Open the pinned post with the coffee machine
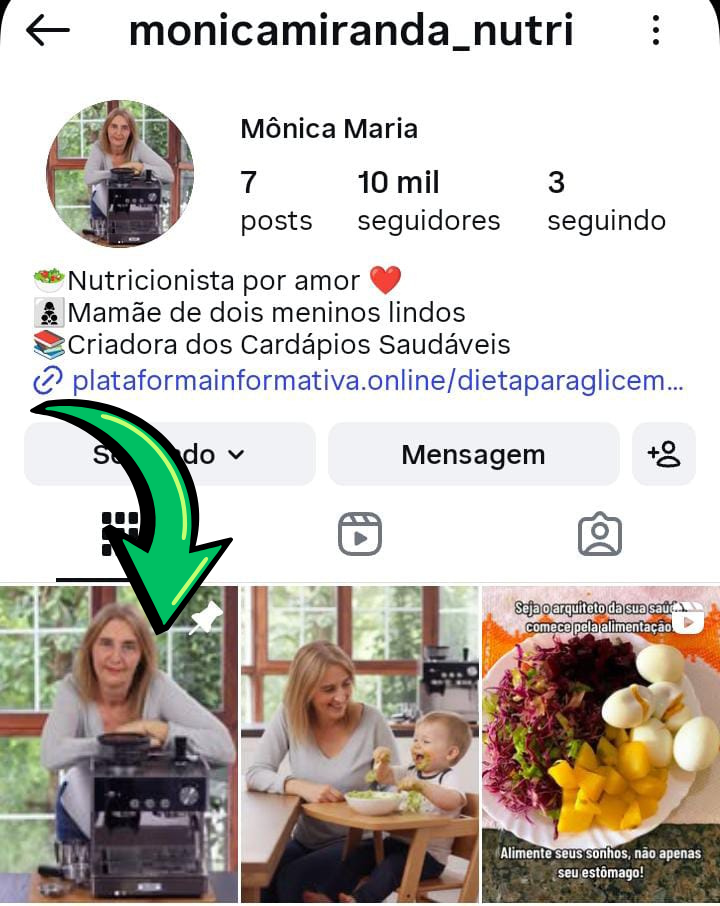The height and width of the screenshot is (906, 720). 118,744
